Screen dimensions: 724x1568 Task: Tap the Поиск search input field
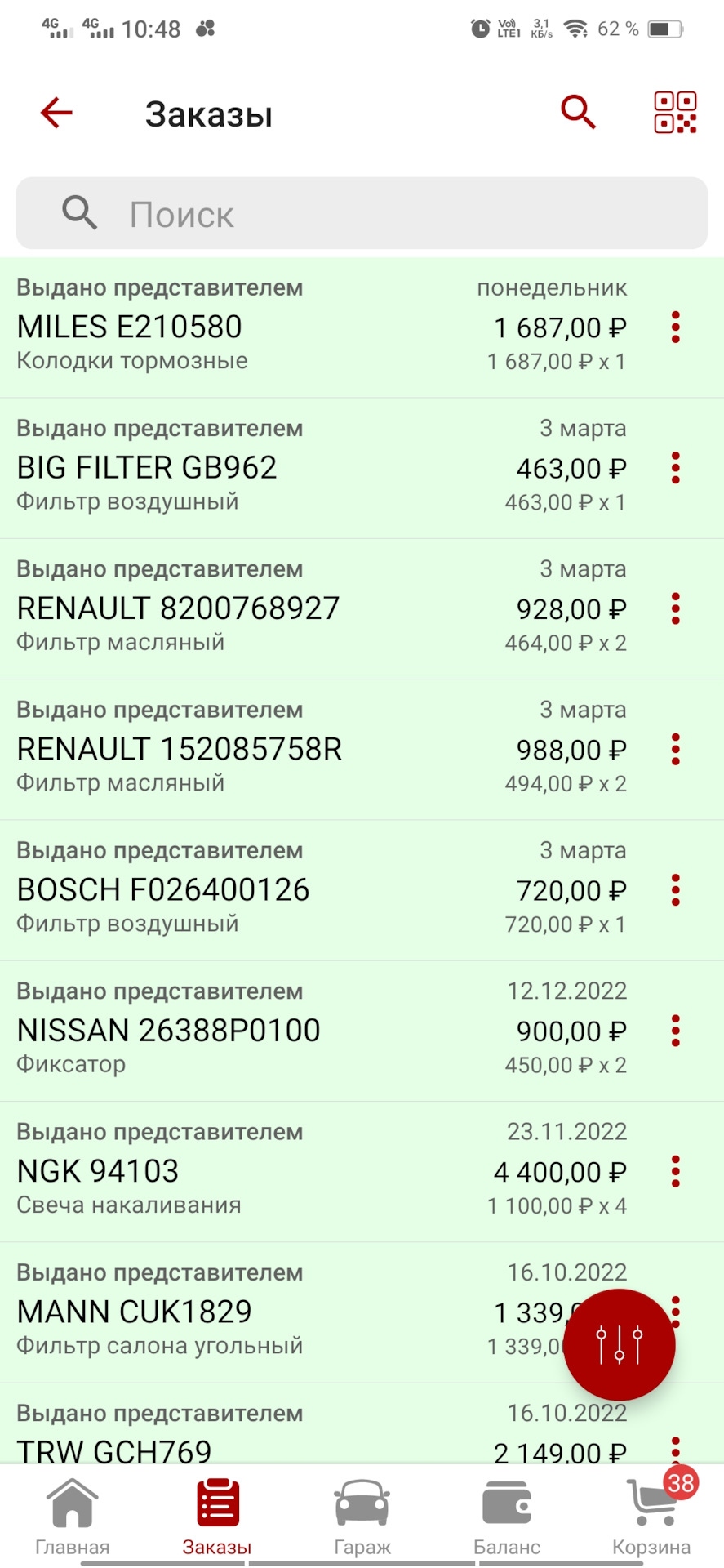click(x=362, y=214)
